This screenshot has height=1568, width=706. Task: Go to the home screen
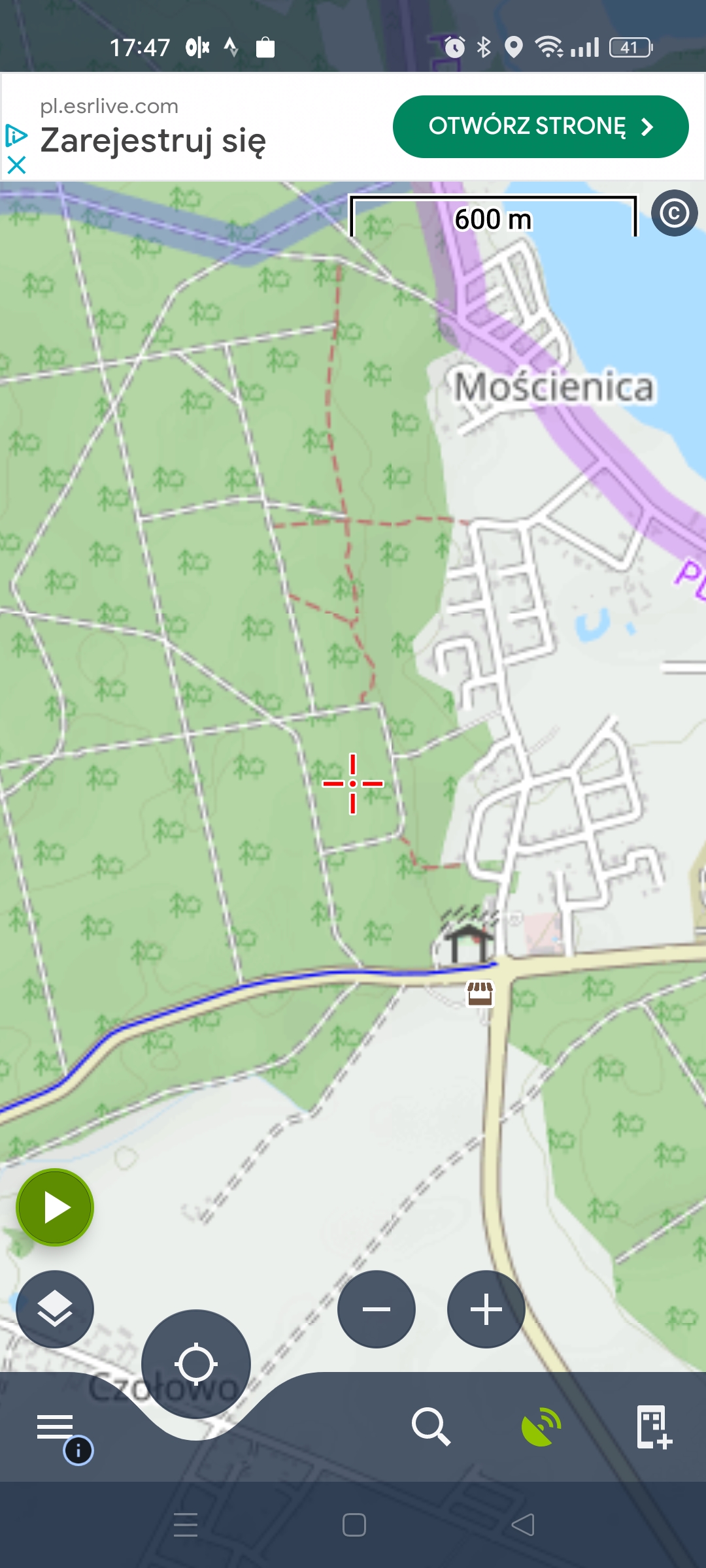coord(354,1525)
